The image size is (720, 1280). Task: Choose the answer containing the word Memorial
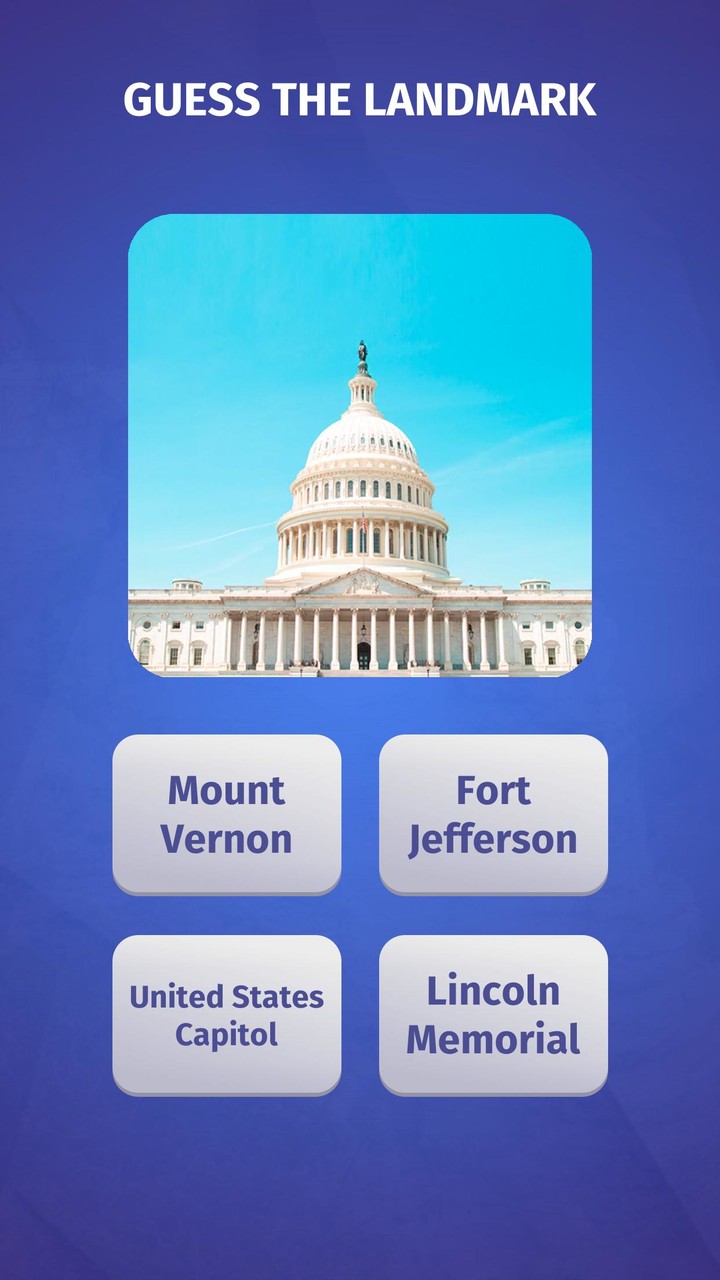(x=493, y=1015)
